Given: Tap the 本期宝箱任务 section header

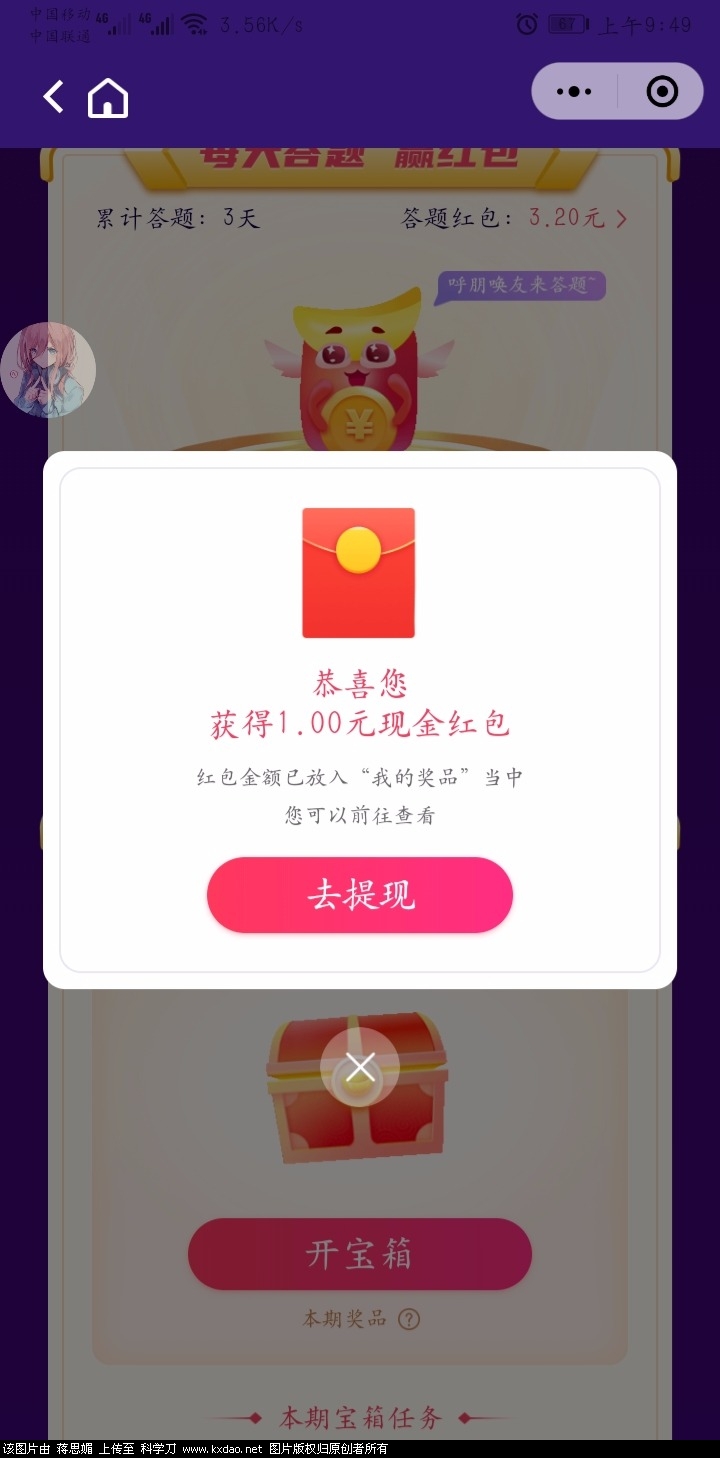Looking at the screenshot, I should (x=358, y=1416).
